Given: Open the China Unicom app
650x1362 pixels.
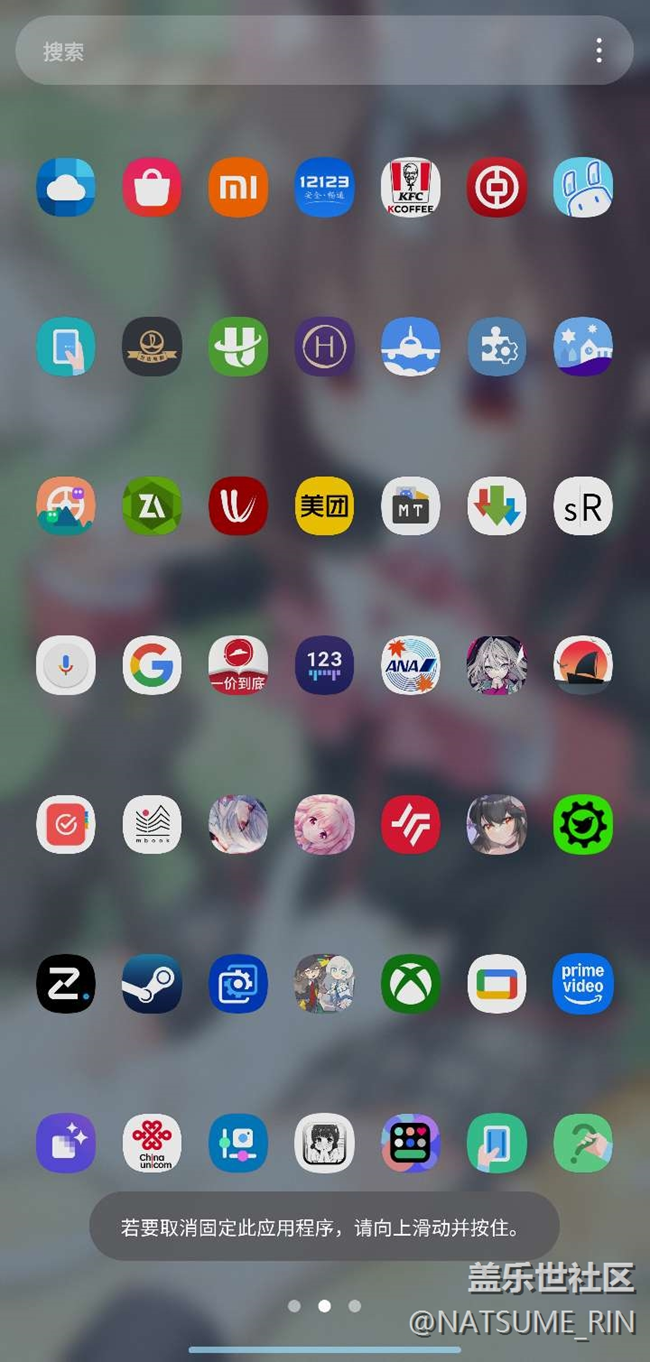Looking at the screenshot, I should 152,1143.
